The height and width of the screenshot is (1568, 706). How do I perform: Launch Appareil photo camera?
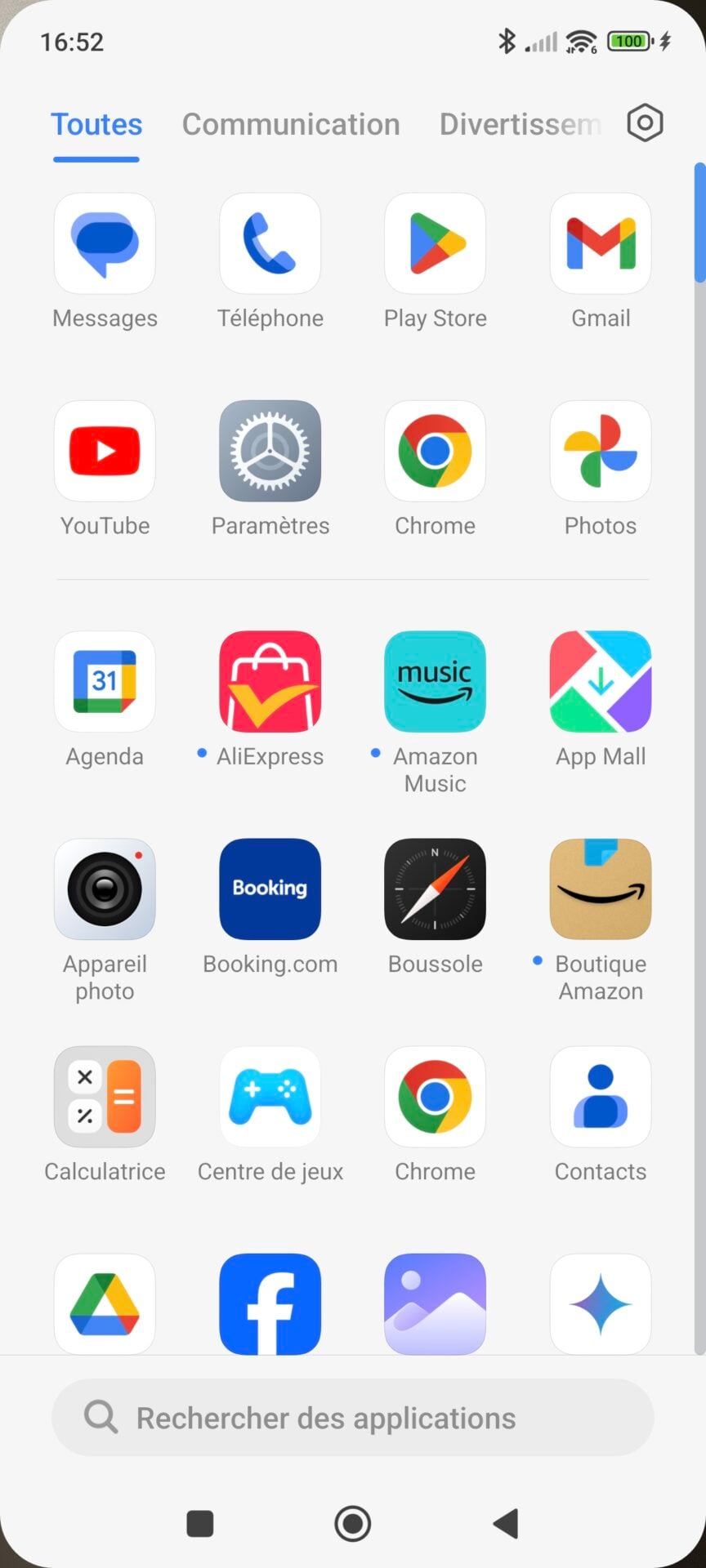tap(105, 889)
